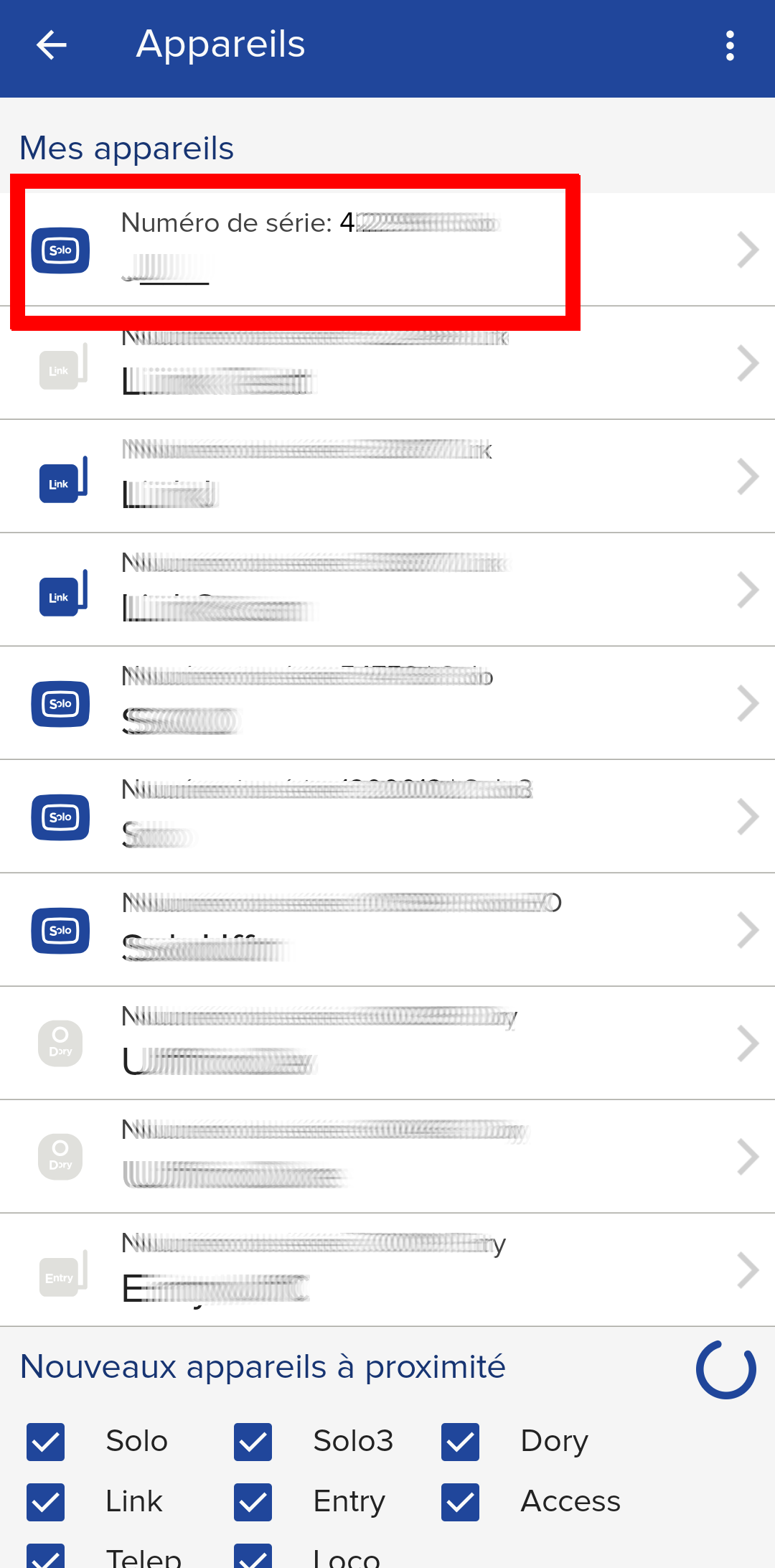Go back using the arrow
This screenshot has width=775, height=1568.
coord(52,45)
